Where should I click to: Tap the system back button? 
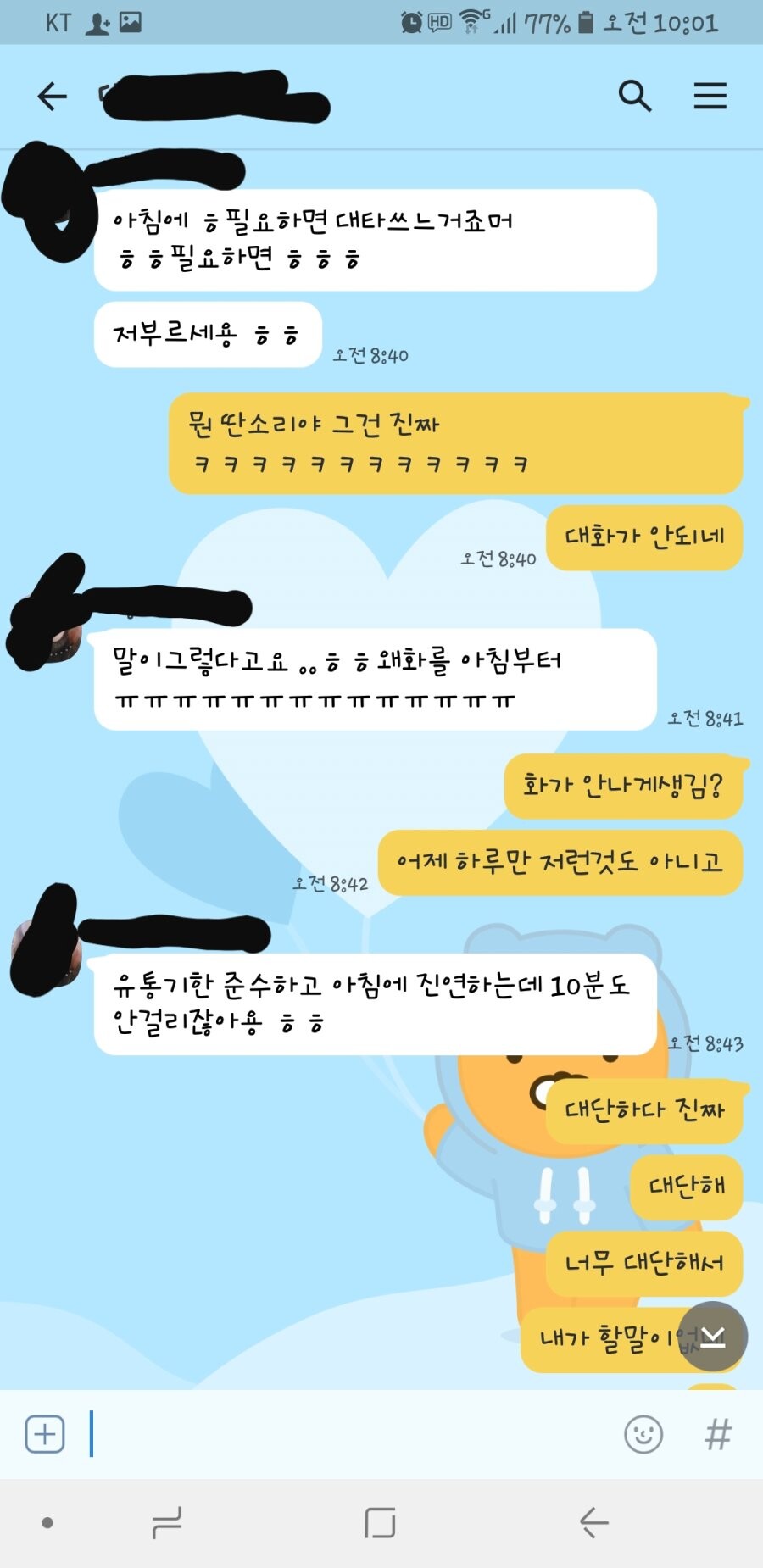tap(593, 1523)
